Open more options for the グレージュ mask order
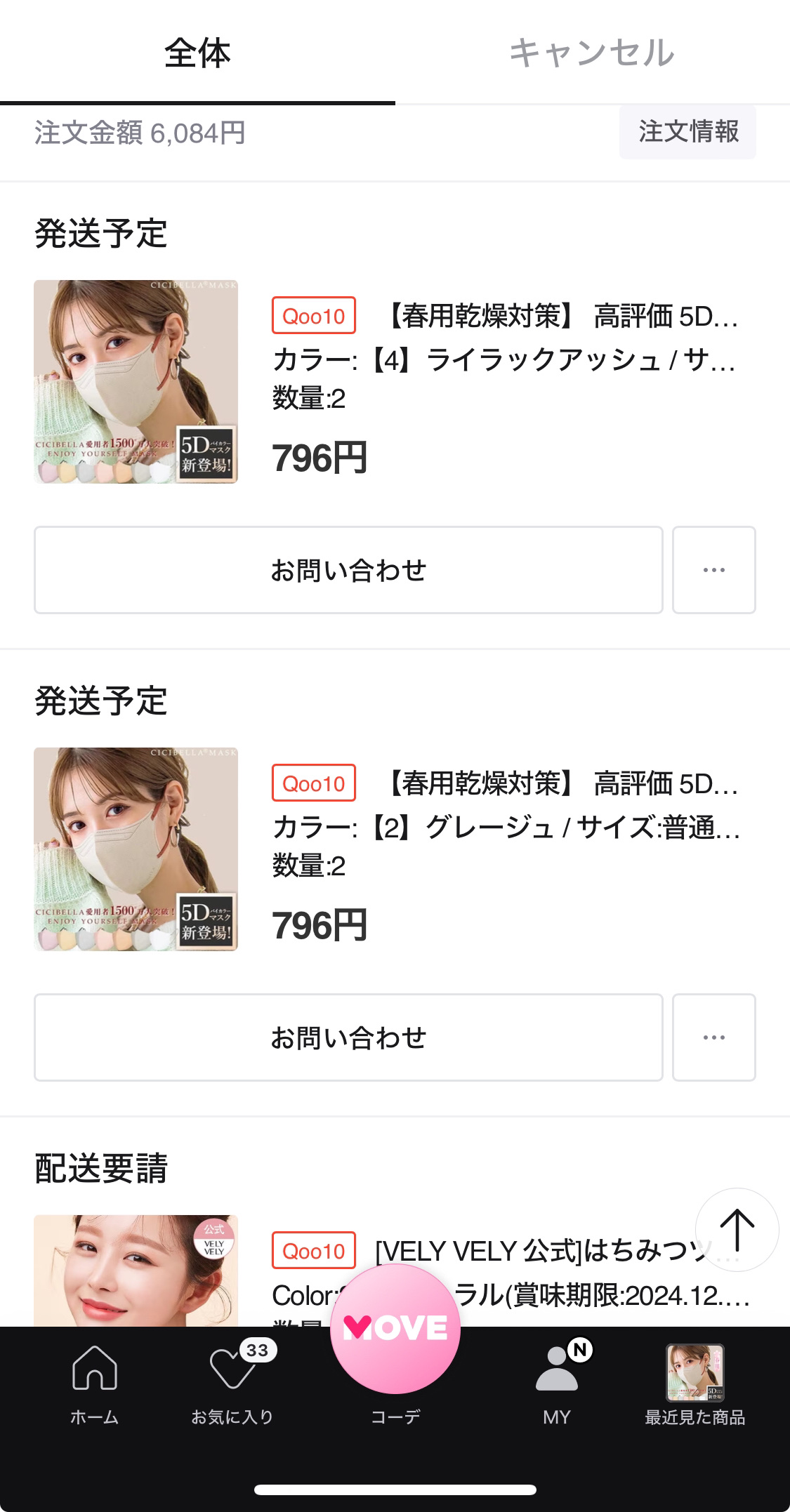This screenshot has width=790, height=1512. click(x=713, y=1037)
